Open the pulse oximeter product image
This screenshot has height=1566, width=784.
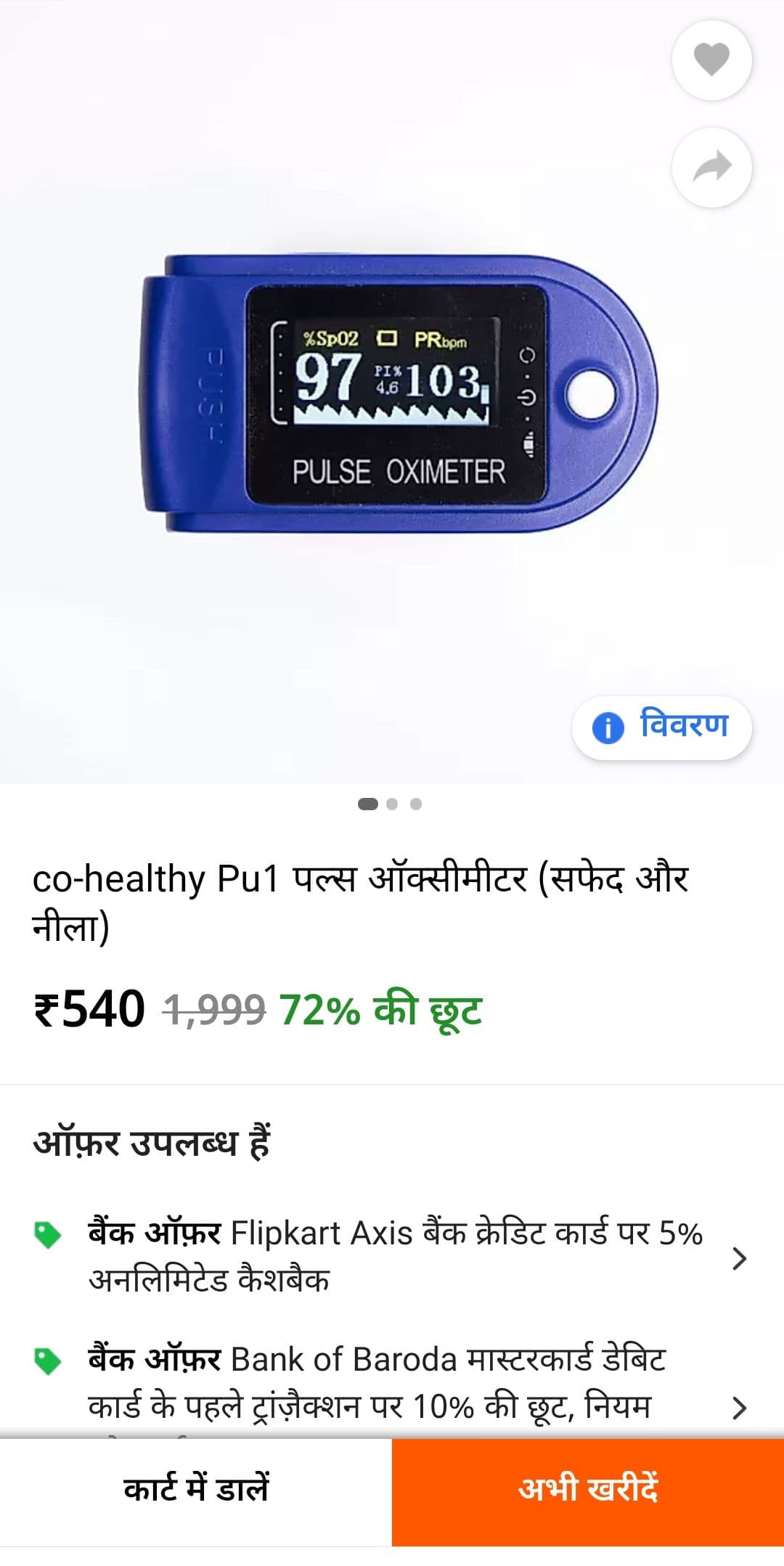[399, 393]
